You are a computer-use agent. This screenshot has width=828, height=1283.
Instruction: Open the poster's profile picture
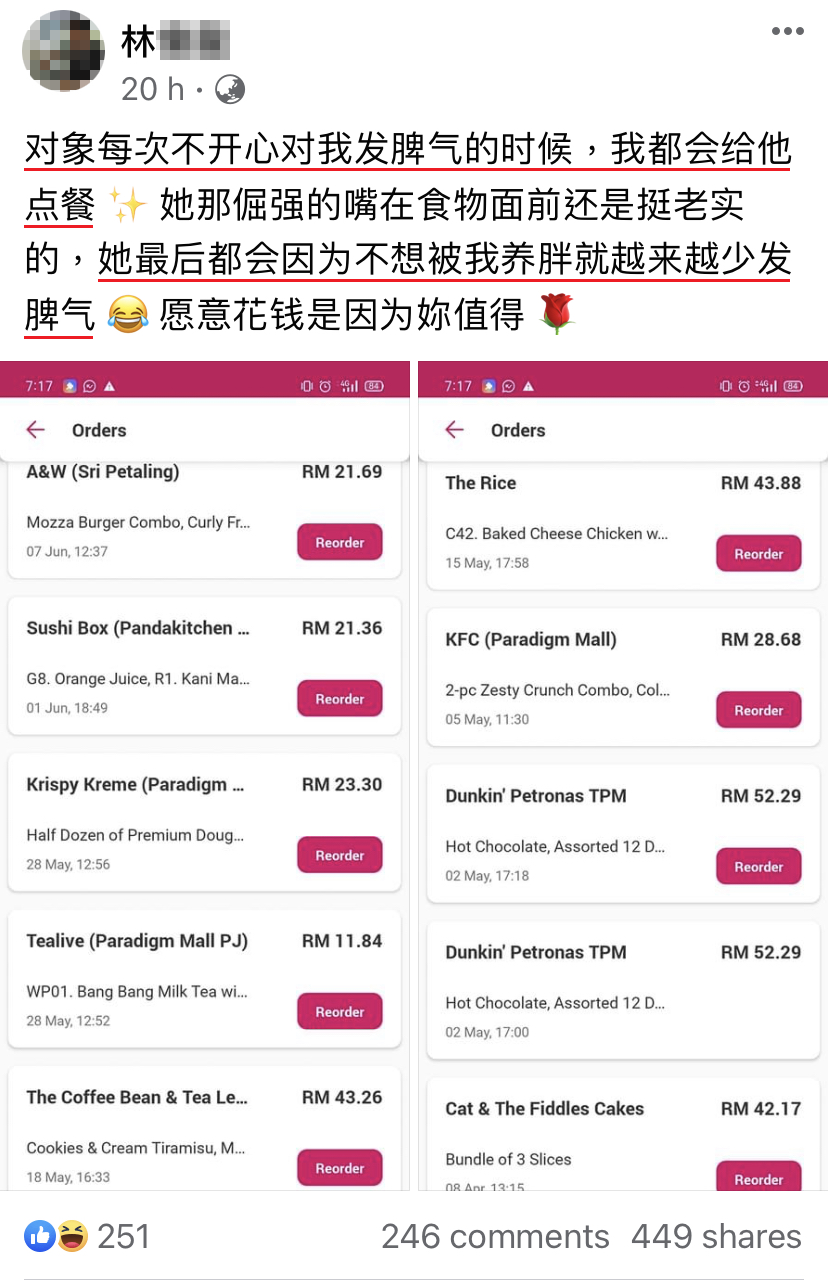coord(63,52)
